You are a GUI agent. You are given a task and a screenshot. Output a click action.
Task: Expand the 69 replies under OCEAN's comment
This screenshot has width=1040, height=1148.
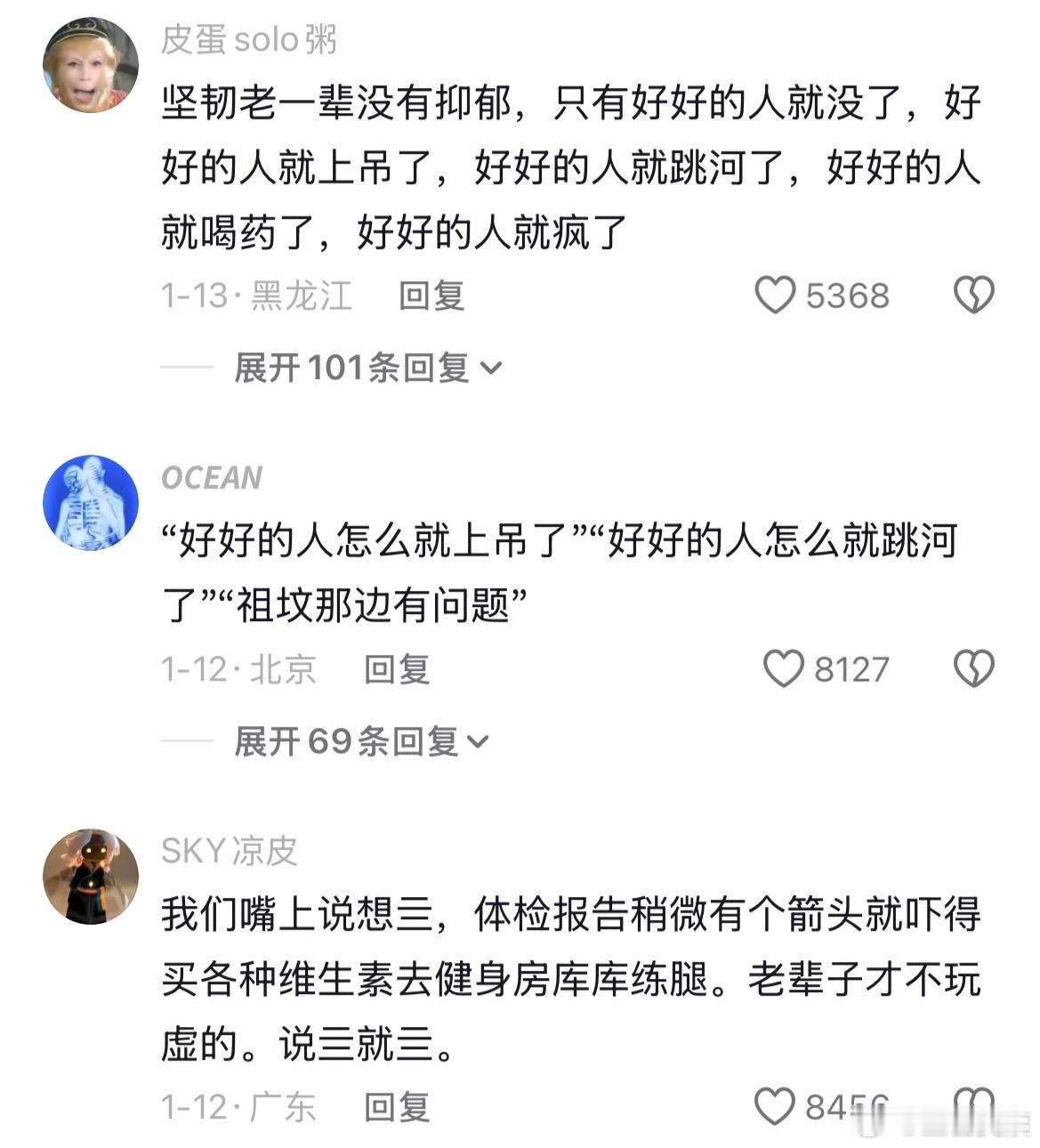pyautogui.click(x=347, y=740)
